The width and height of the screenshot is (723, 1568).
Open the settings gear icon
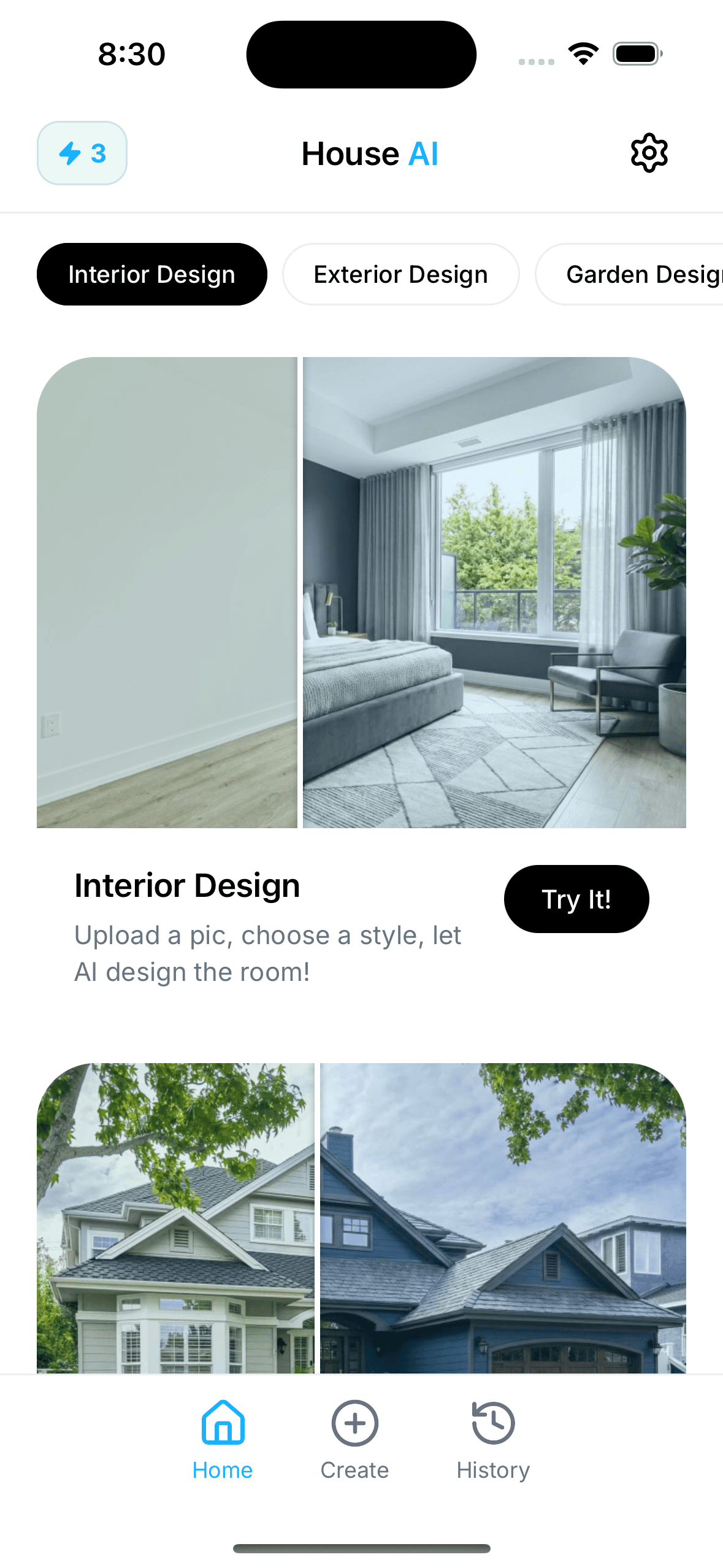[x=648, y=153]
